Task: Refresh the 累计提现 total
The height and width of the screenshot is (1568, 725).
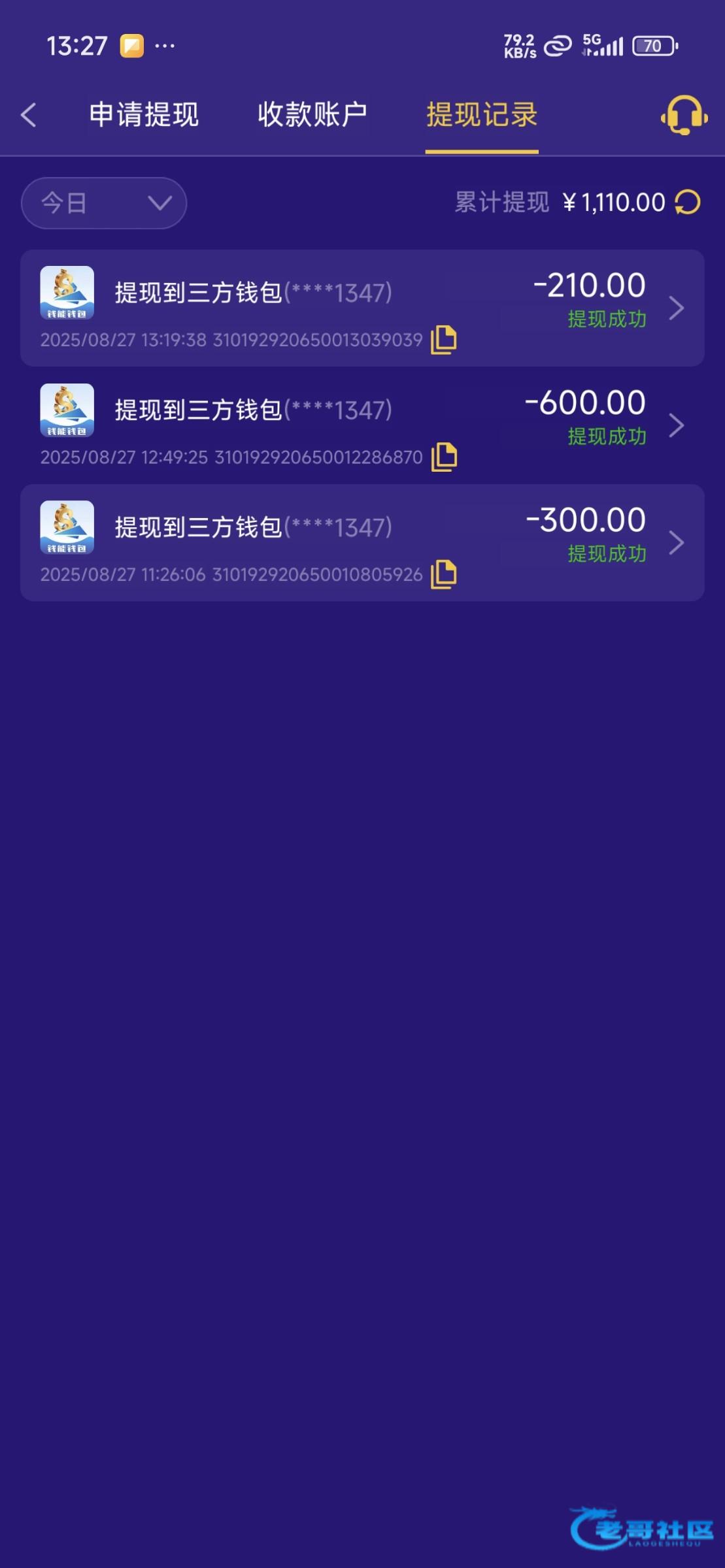Action: click(687, 202)
